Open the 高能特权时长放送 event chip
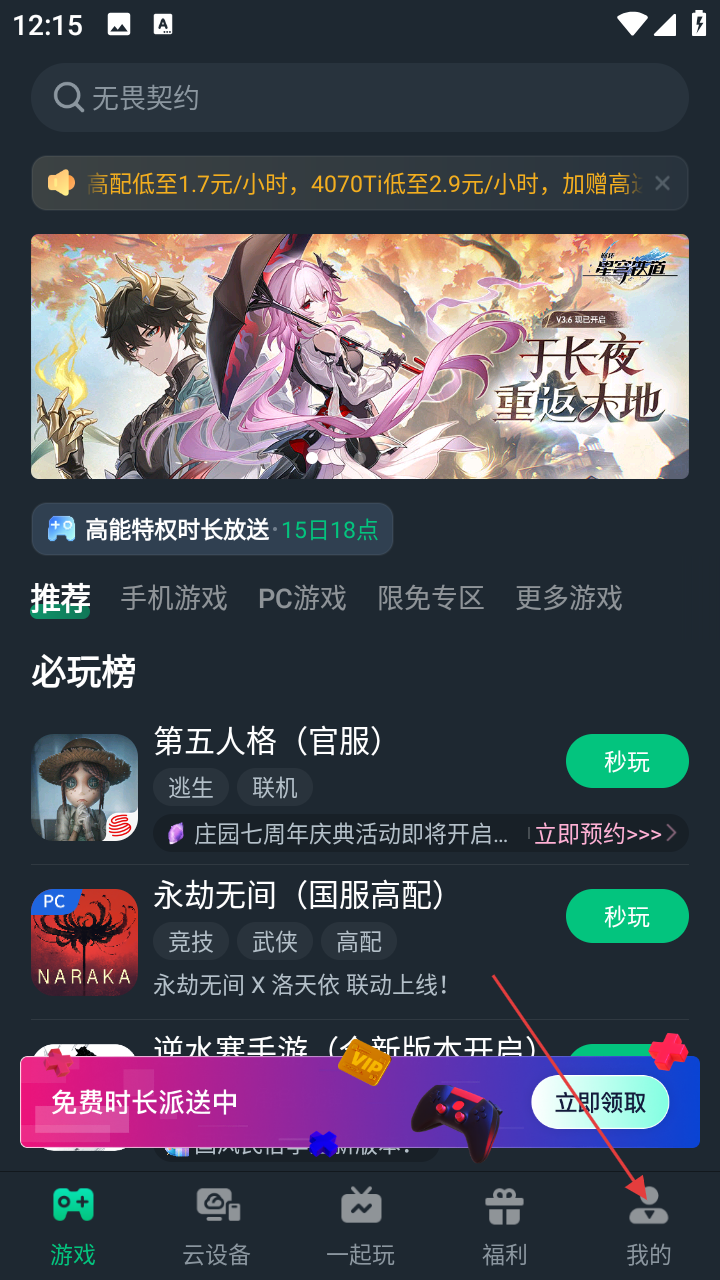Image resolution: width=720 pixels, height=1280 pixels. tap(212, 529)
